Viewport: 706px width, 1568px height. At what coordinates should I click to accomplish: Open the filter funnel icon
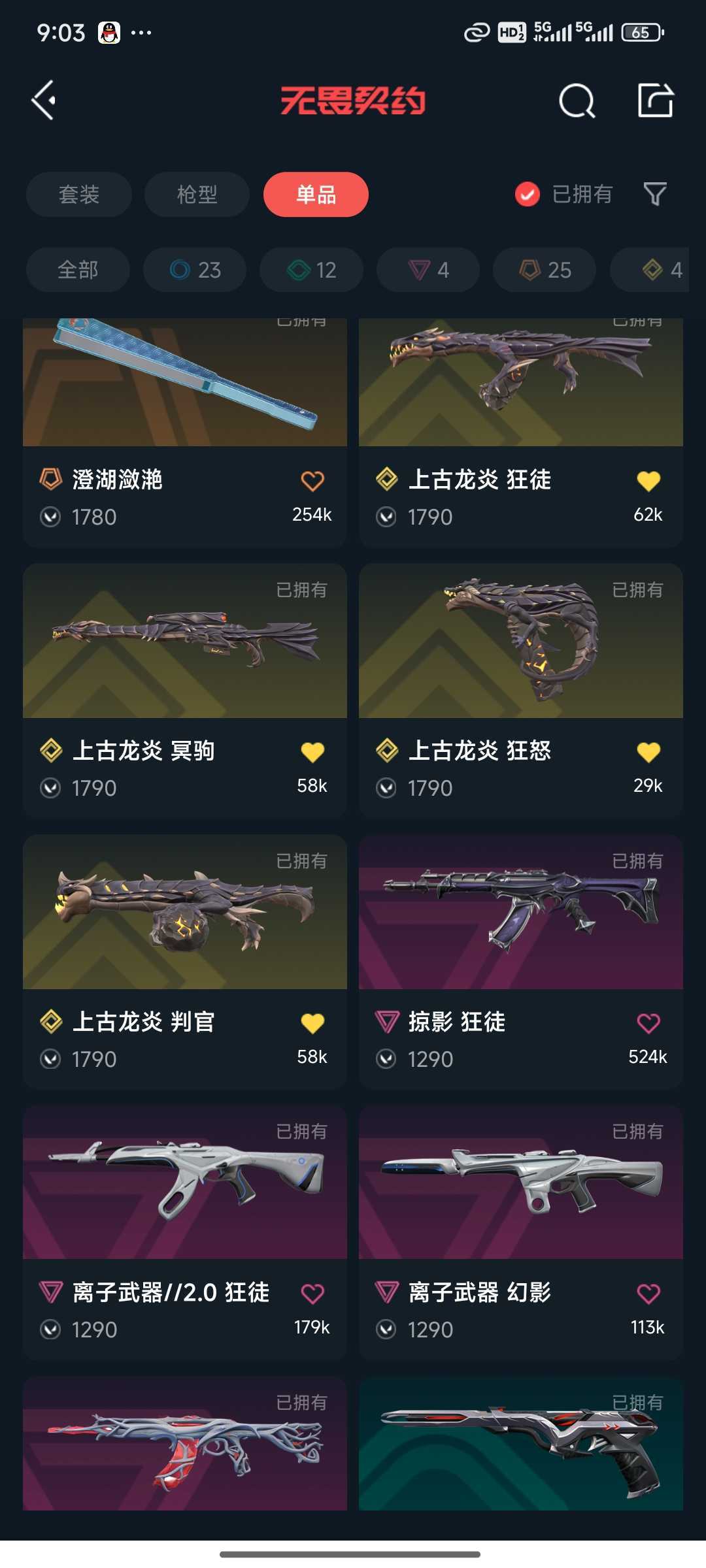coord(655,194)
